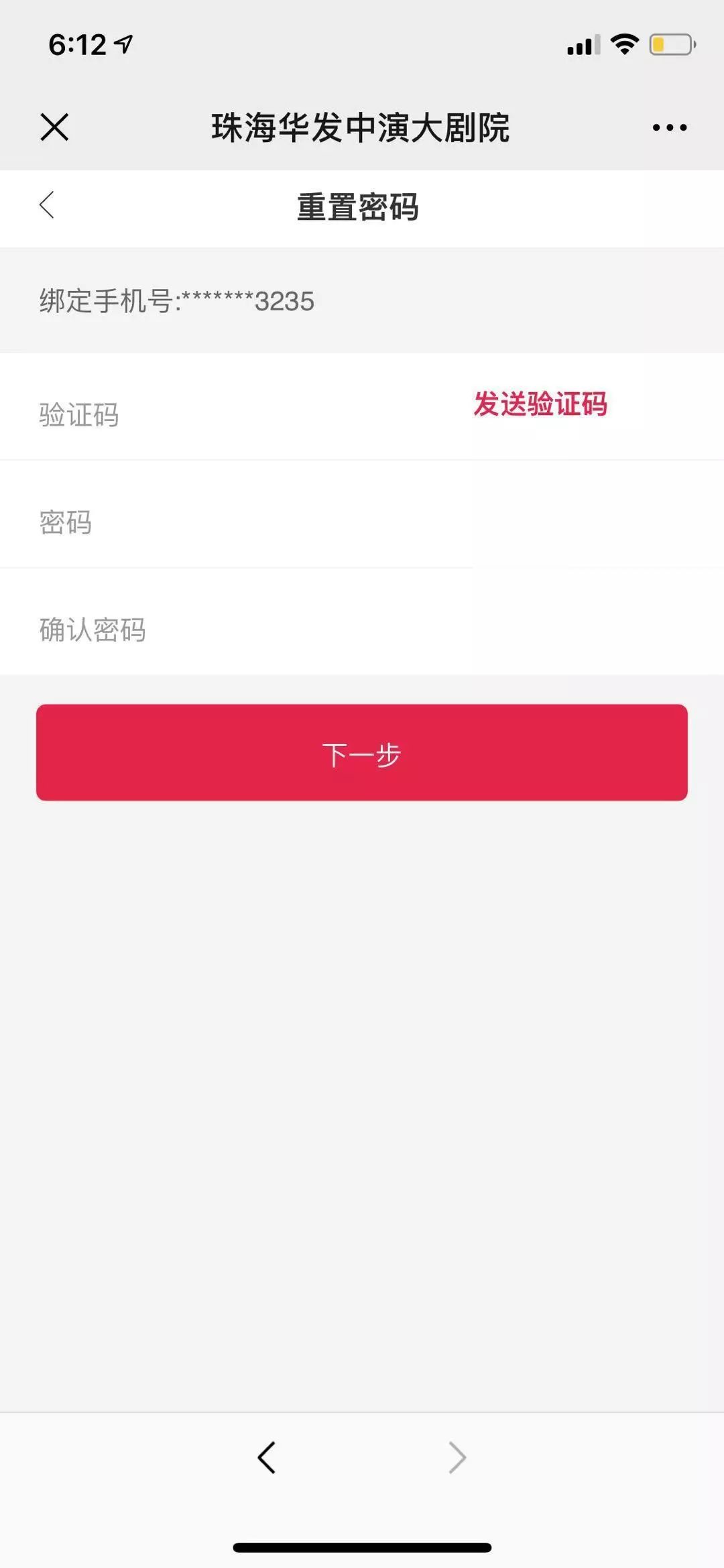Tap the browser forward arrow at bottom
The width and height of the screenshot is (724, 1568).
click(x=457, y=1457)
